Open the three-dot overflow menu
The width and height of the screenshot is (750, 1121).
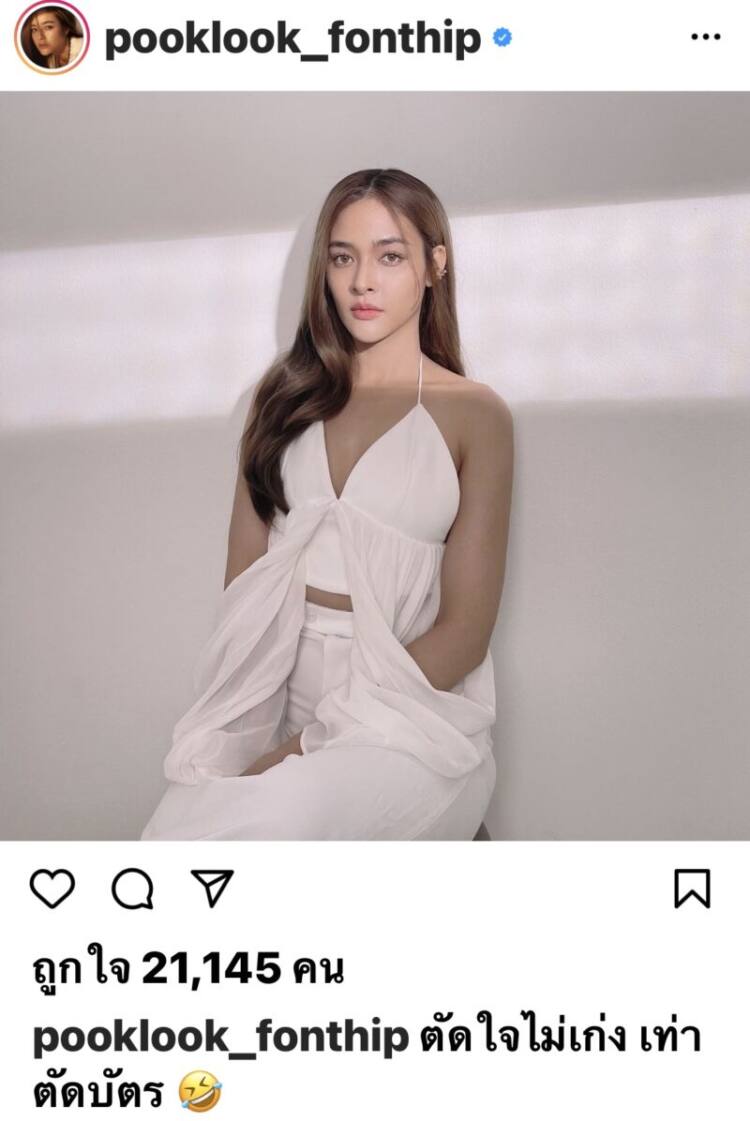coord(706,38)
